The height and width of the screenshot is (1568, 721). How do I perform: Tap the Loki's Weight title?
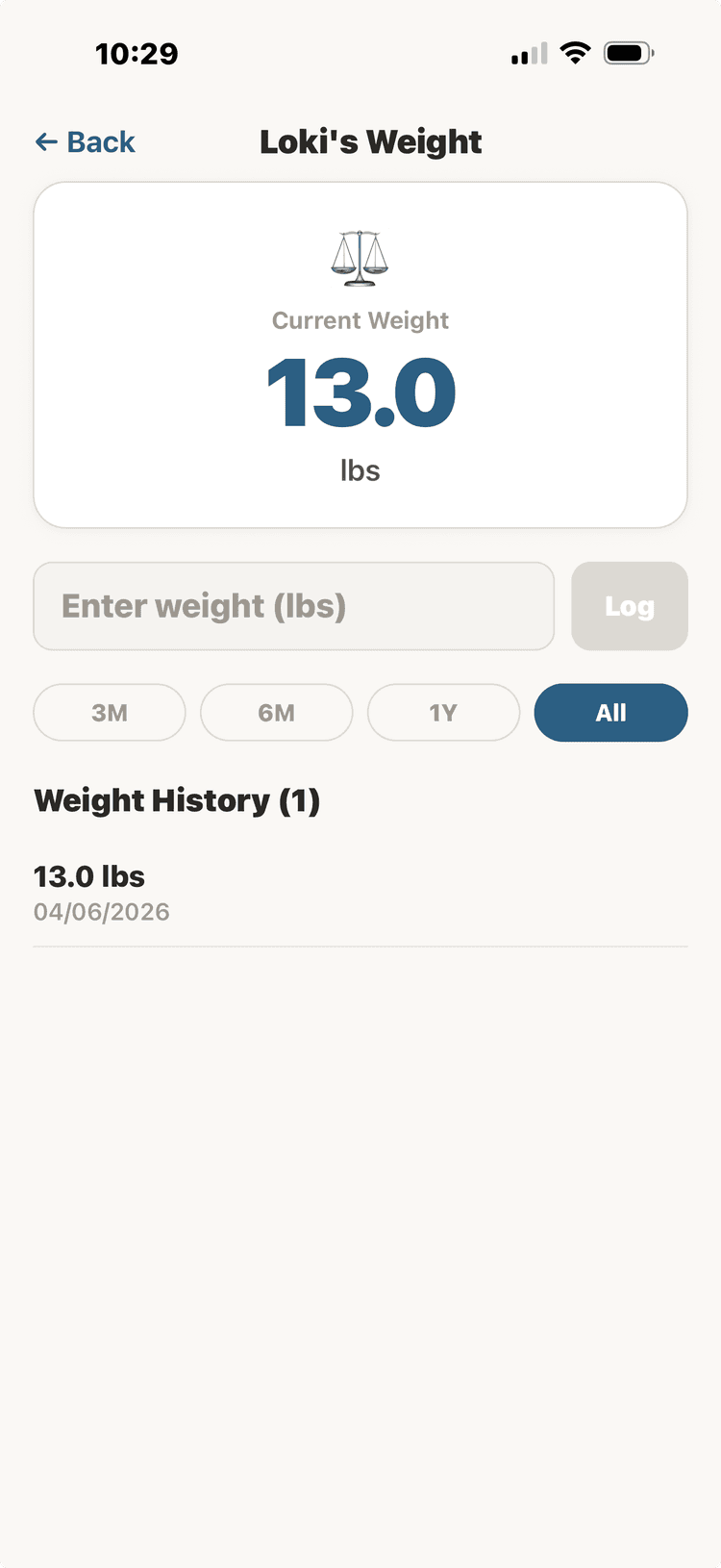370,141
